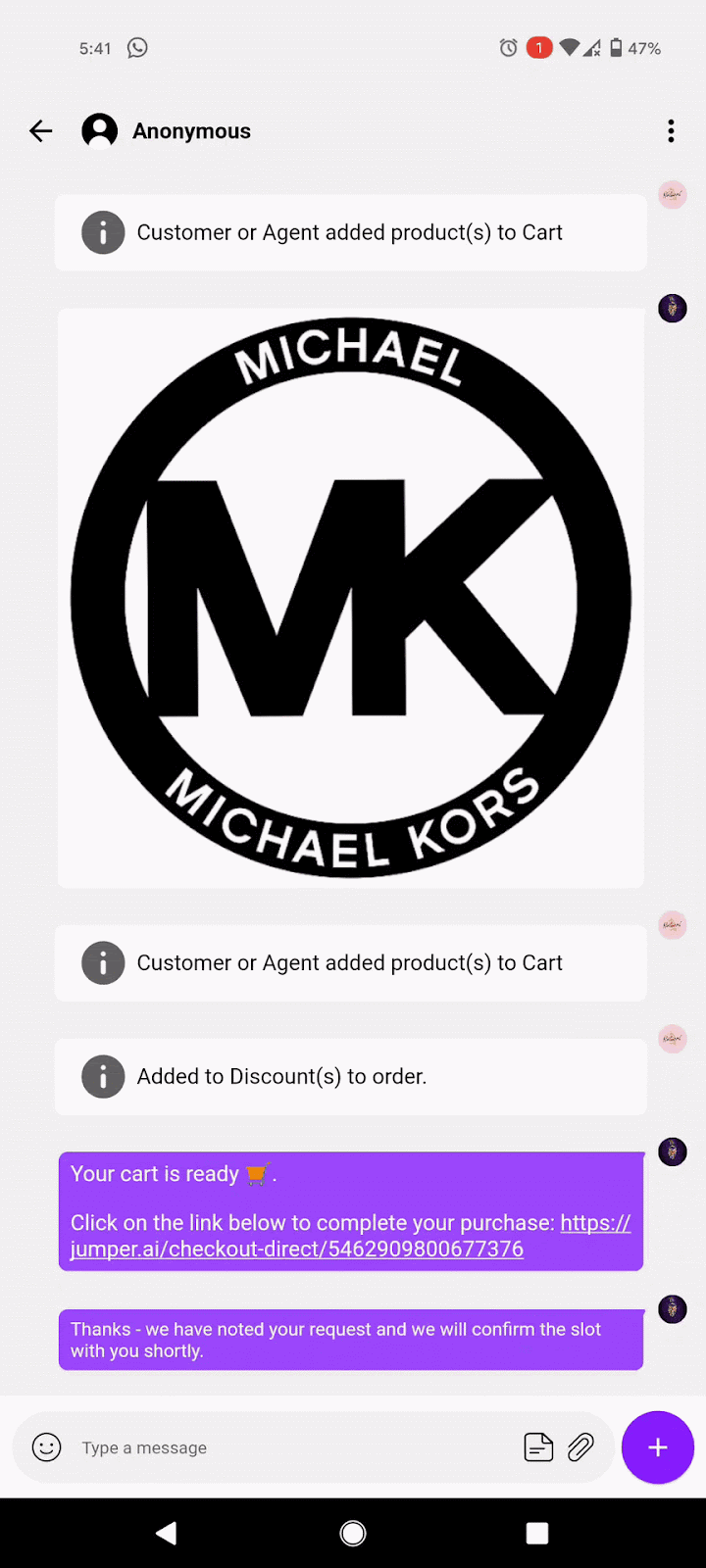
Task: Open the emoji picker
Action: [x=47, y=1447]
